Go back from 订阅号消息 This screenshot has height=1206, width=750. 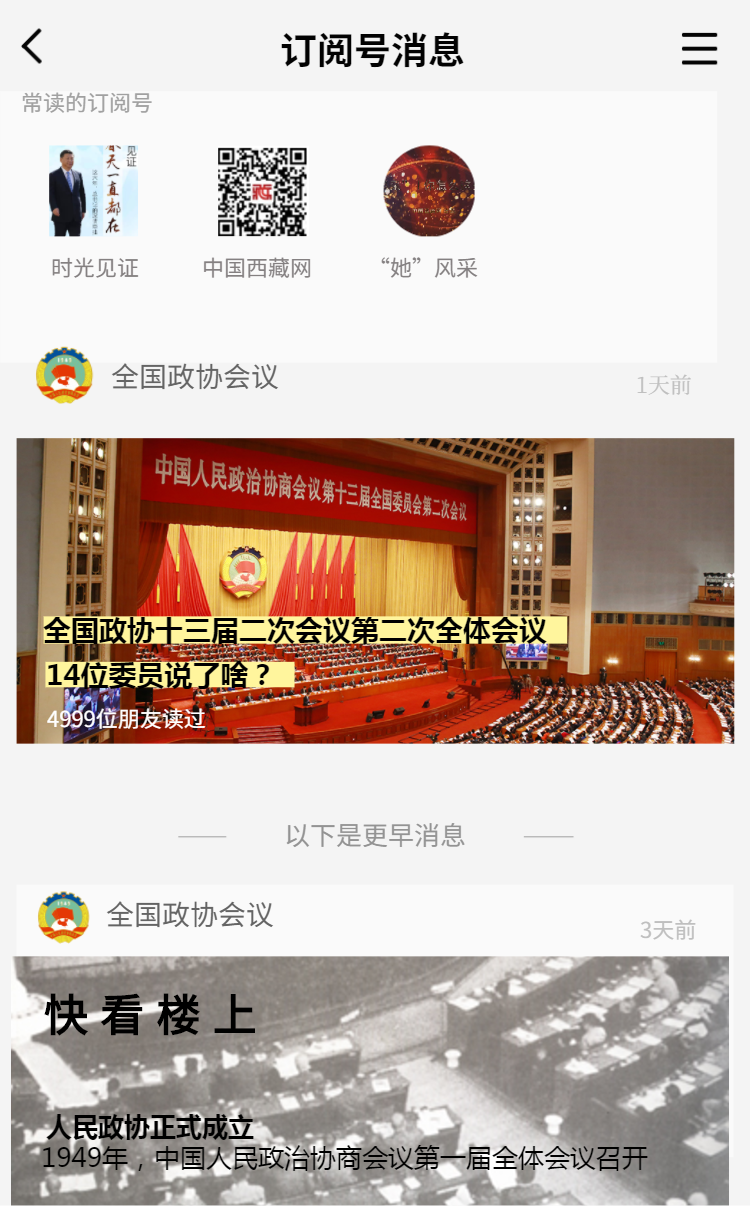(33, 47)
